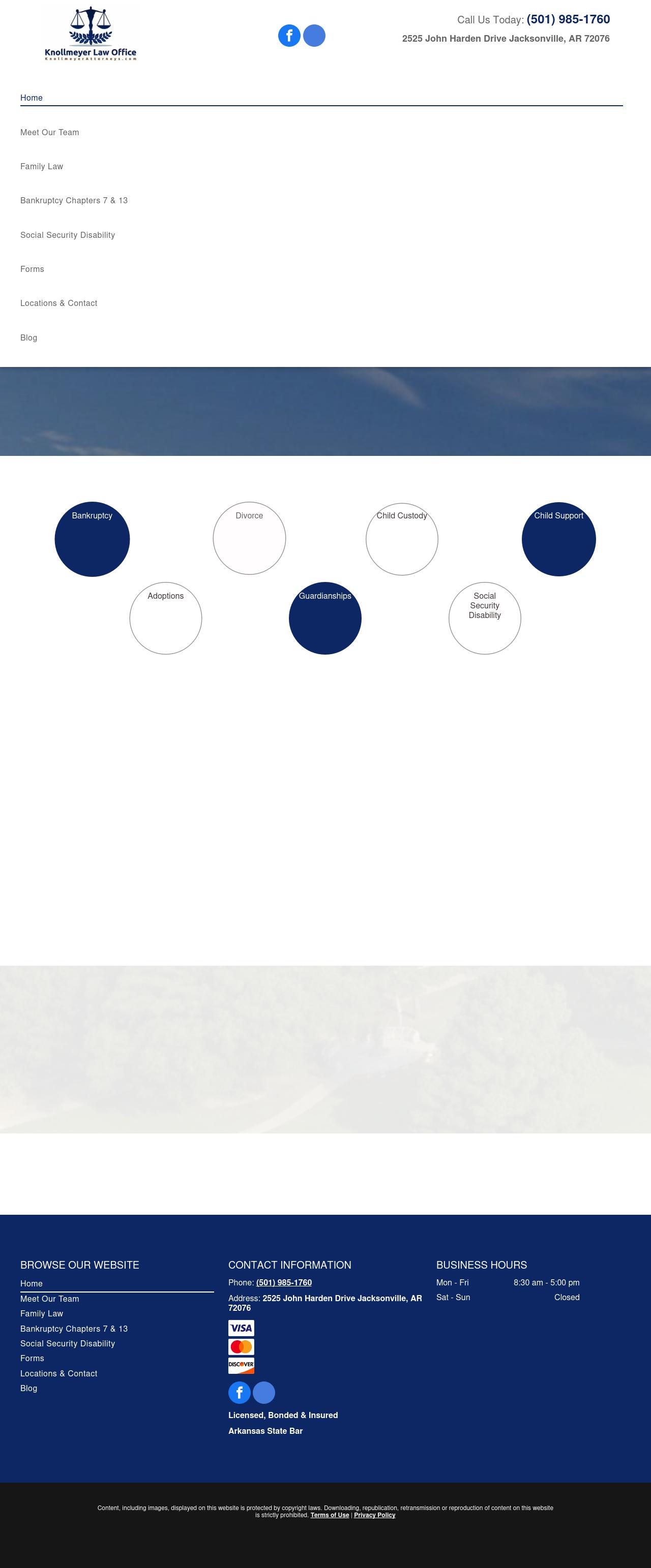Select the Social Security Disability circle
The width and height of the screenshot is (651, 1568).
tap(485, 619)
